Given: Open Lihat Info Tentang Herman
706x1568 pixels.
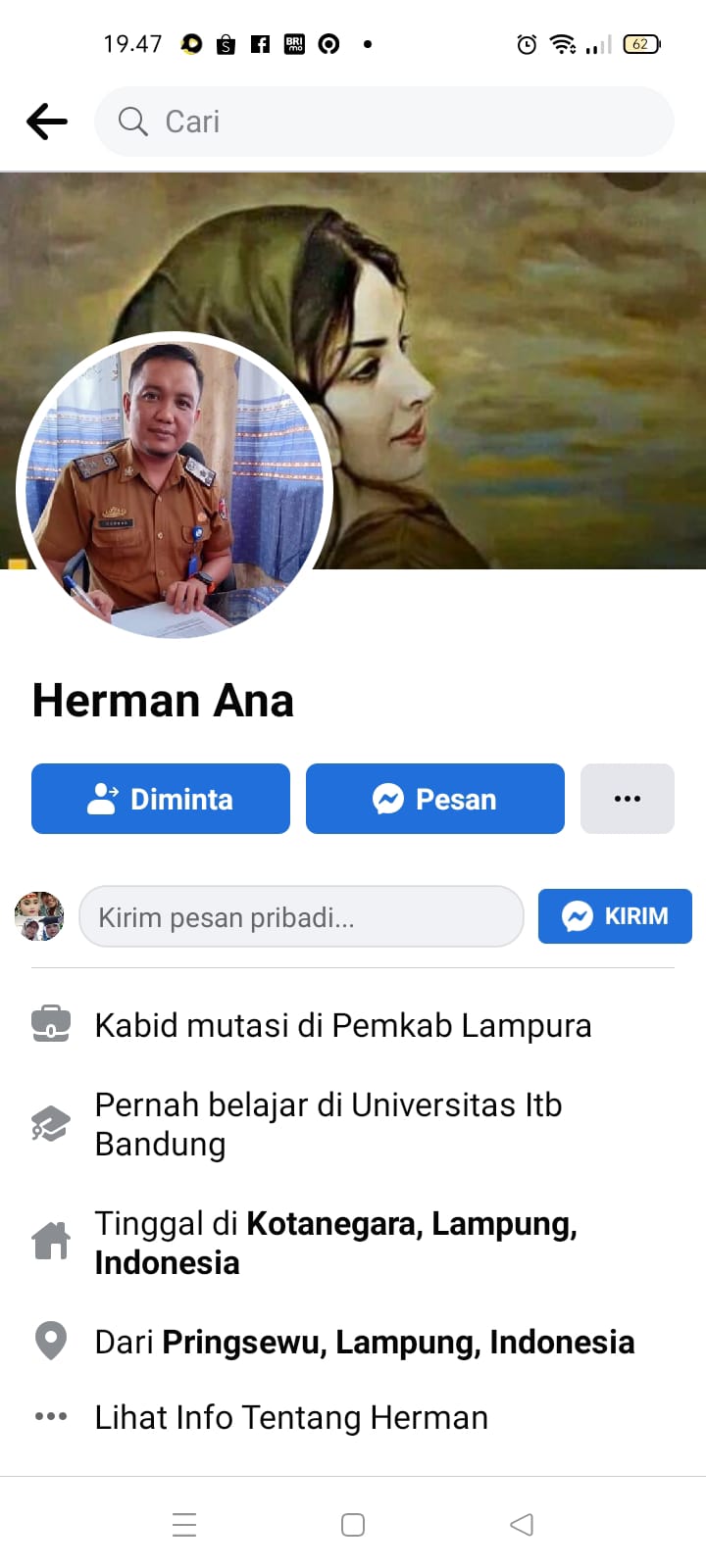Looking at the screenshot, I should point(291,1417).
